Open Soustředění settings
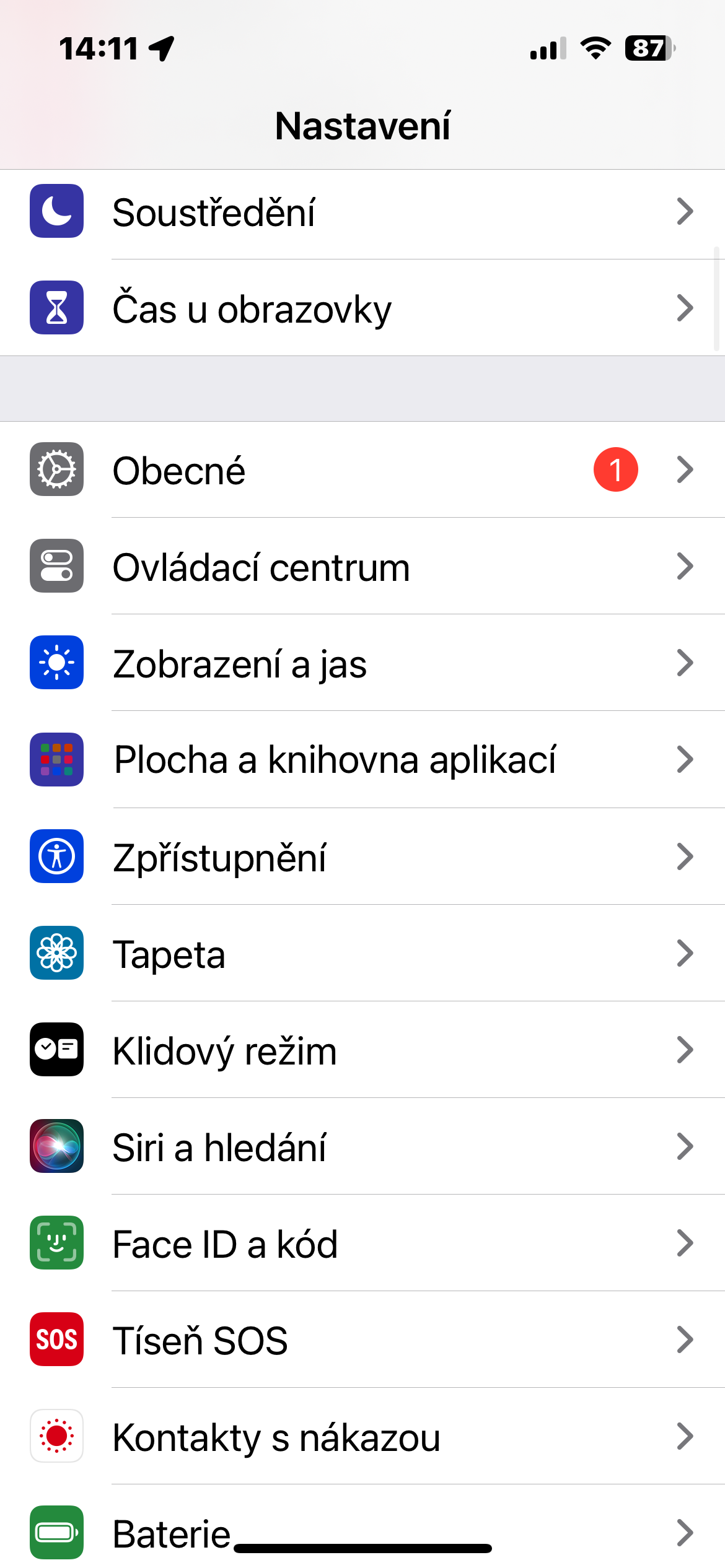 tap(362, 212)
